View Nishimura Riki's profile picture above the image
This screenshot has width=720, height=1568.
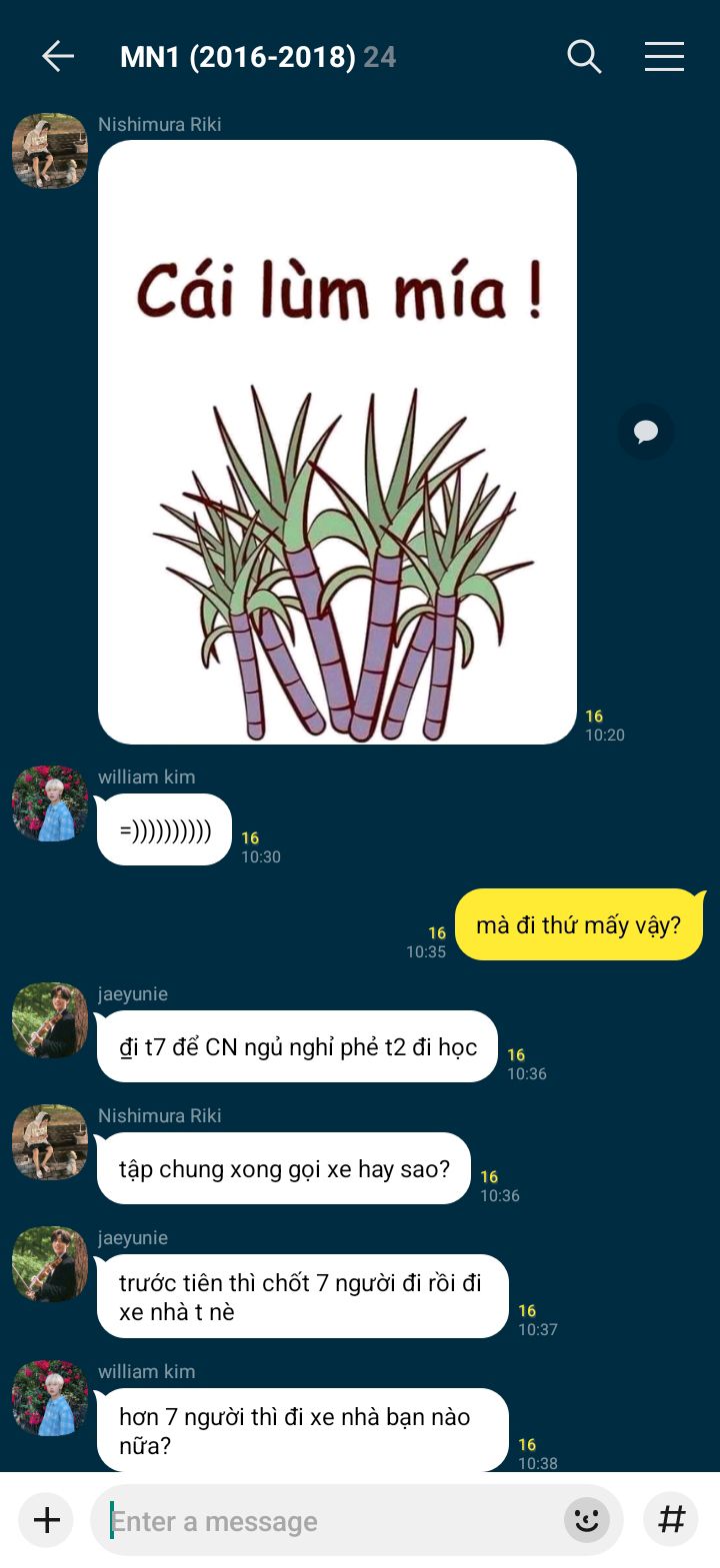(x=50, y=151)
